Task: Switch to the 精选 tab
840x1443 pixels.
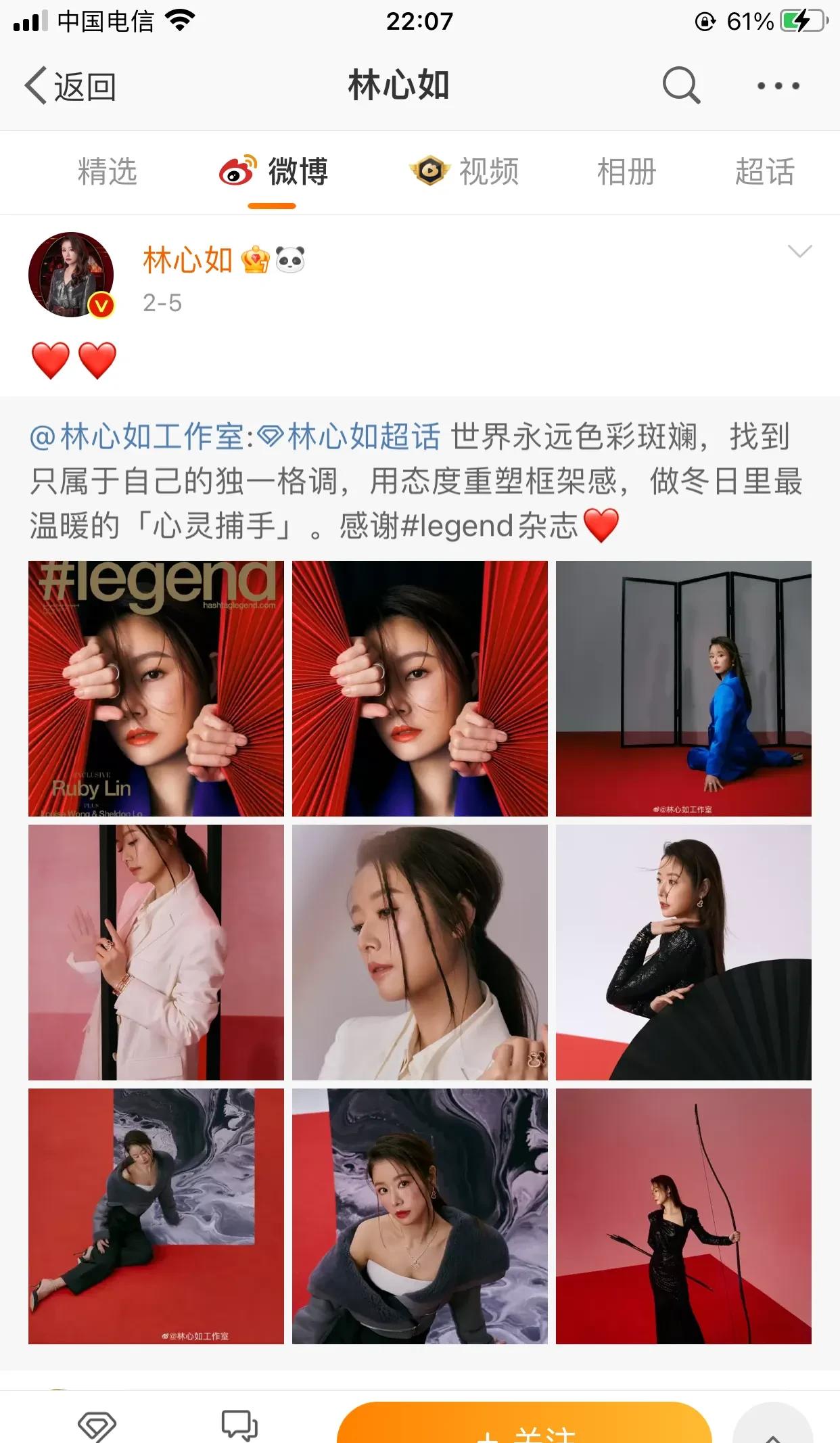Action: tap(107, 172)
